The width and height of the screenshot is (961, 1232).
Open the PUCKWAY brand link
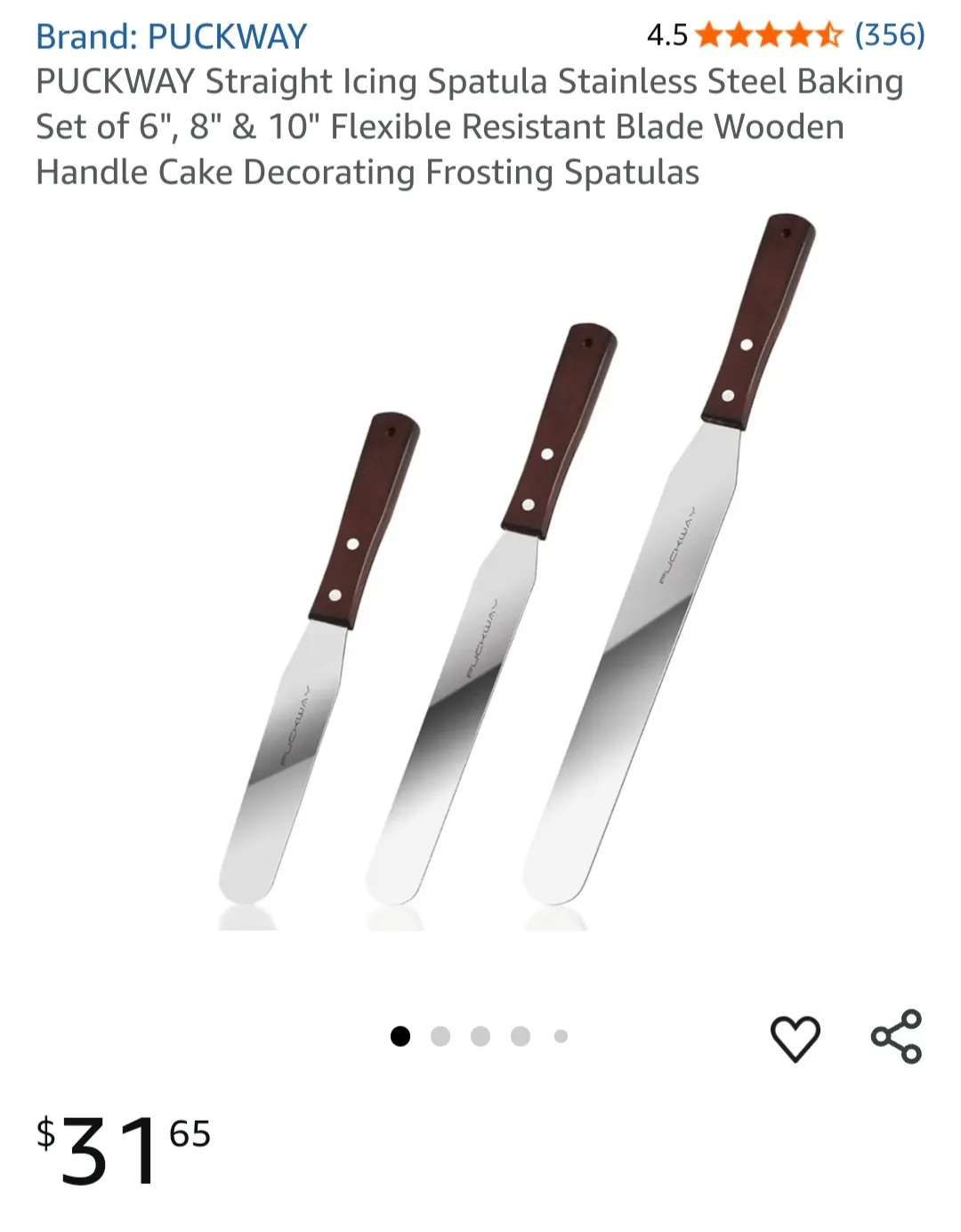tap(171, 36)
